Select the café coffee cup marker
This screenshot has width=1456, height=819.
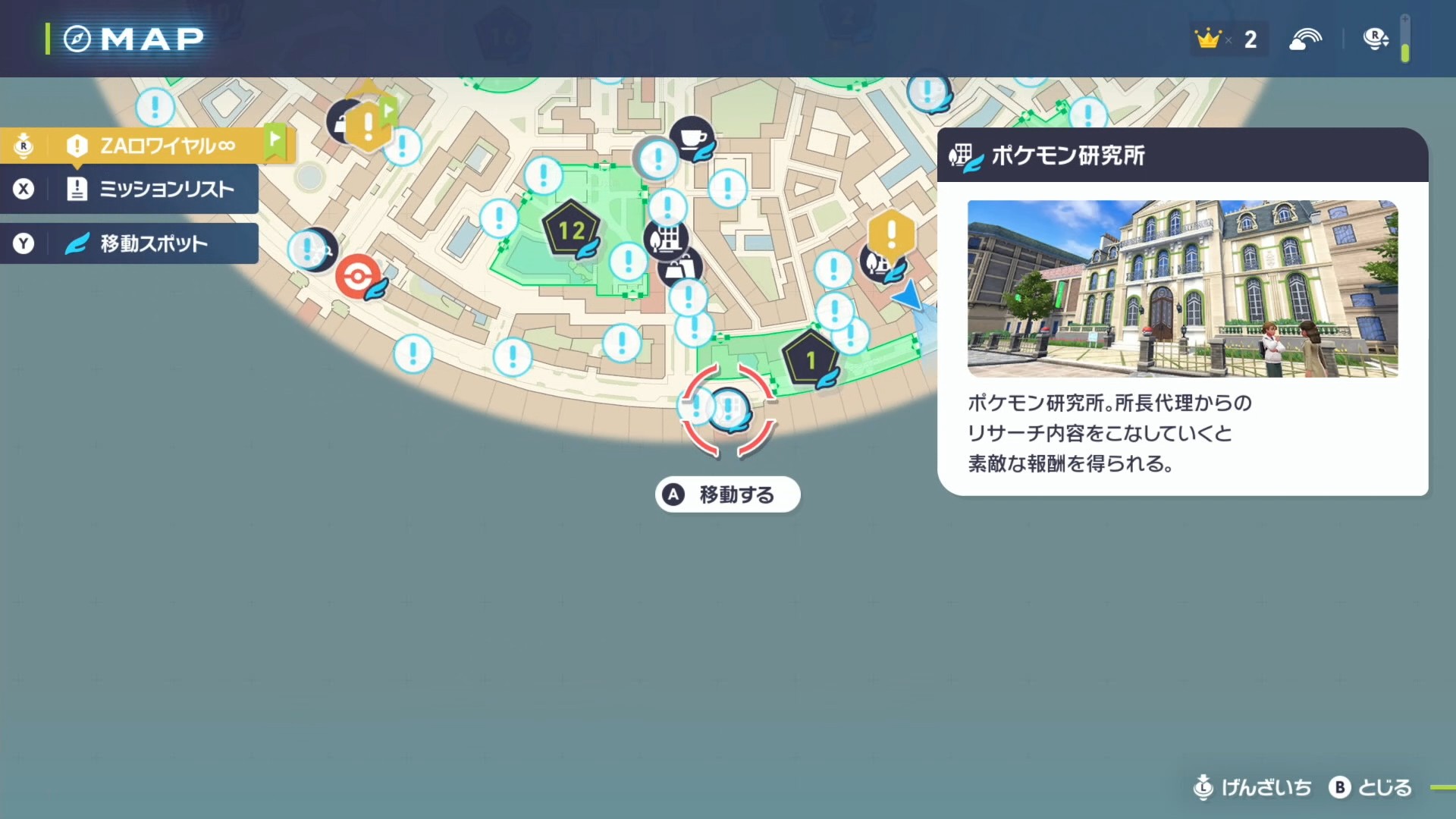point(692,138)
